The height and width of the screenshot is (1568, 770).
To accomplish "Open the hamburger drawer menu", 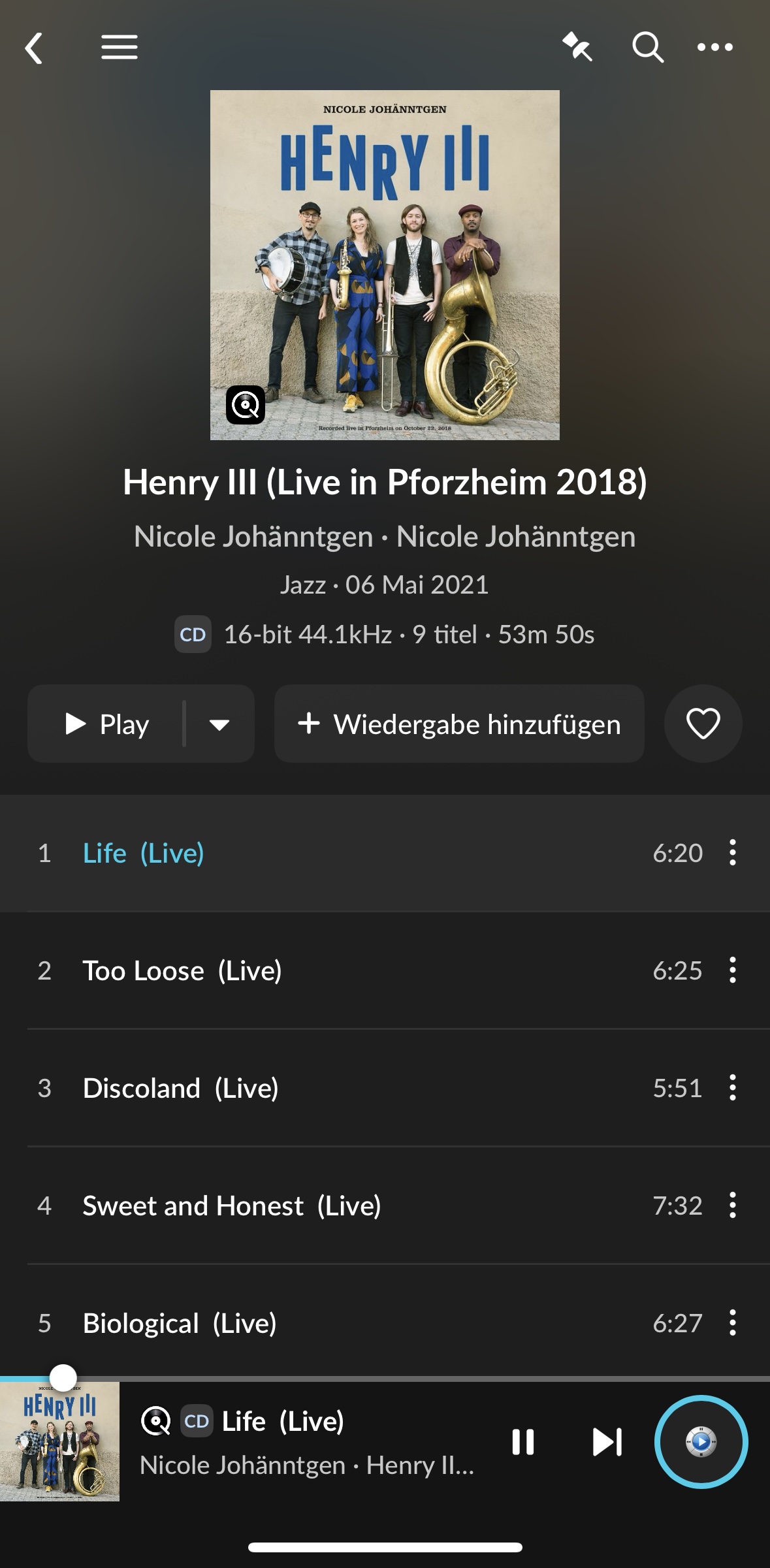I will coord(120,48).
